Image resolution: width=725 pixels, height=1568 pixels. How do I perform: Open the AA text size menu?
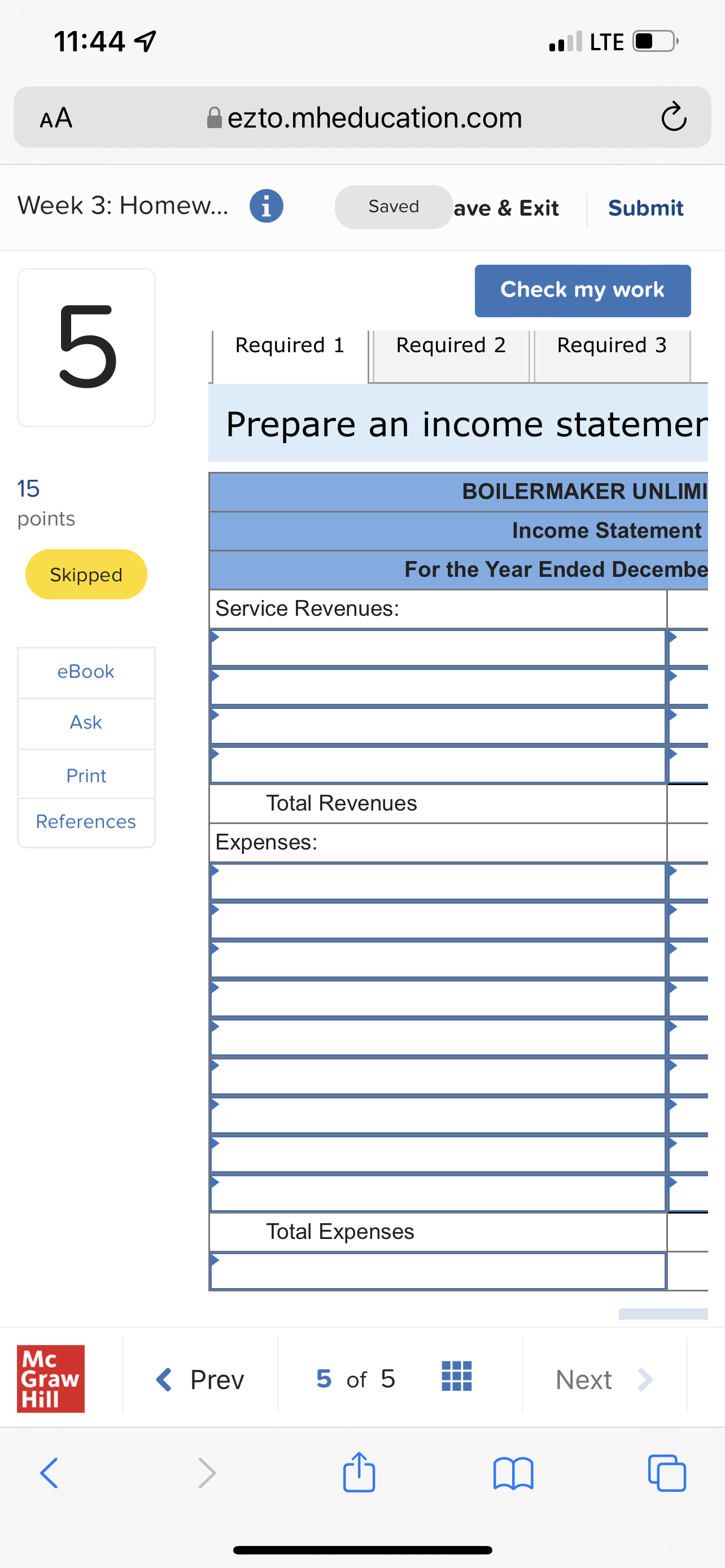click(56, 117)
